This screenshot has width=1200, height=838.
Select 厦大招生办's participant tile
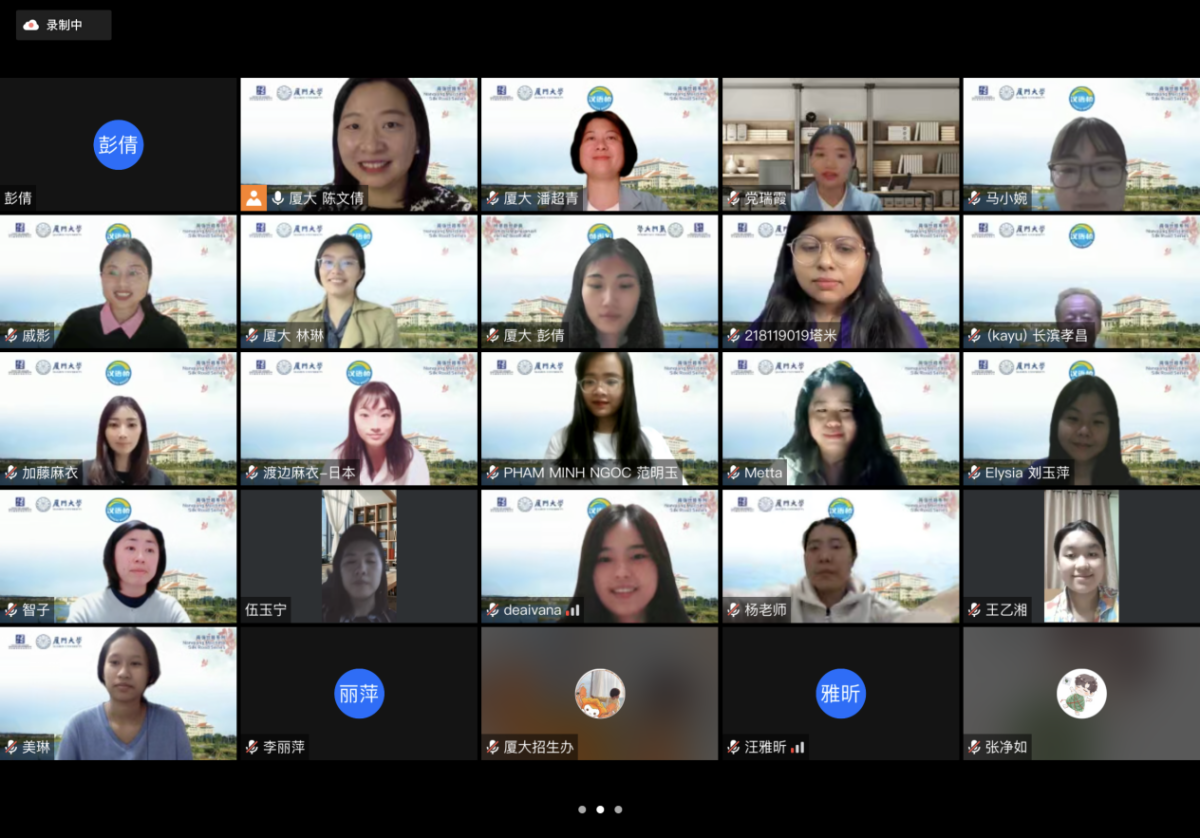[599, 693]
